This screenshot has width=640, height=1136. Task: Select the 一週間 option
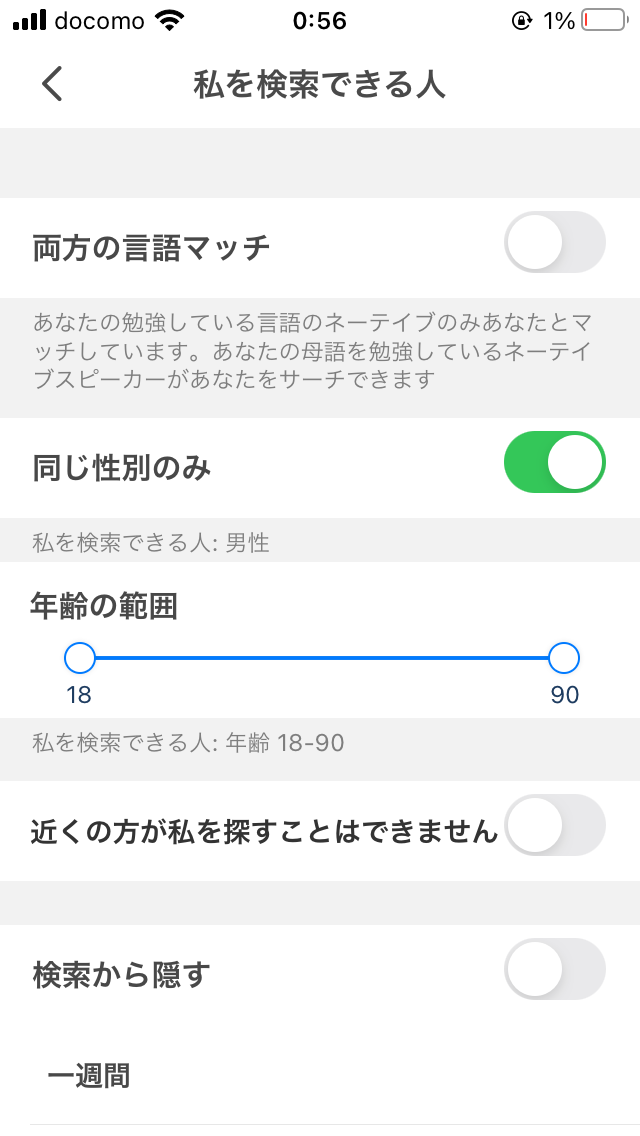pos(320,1076)
